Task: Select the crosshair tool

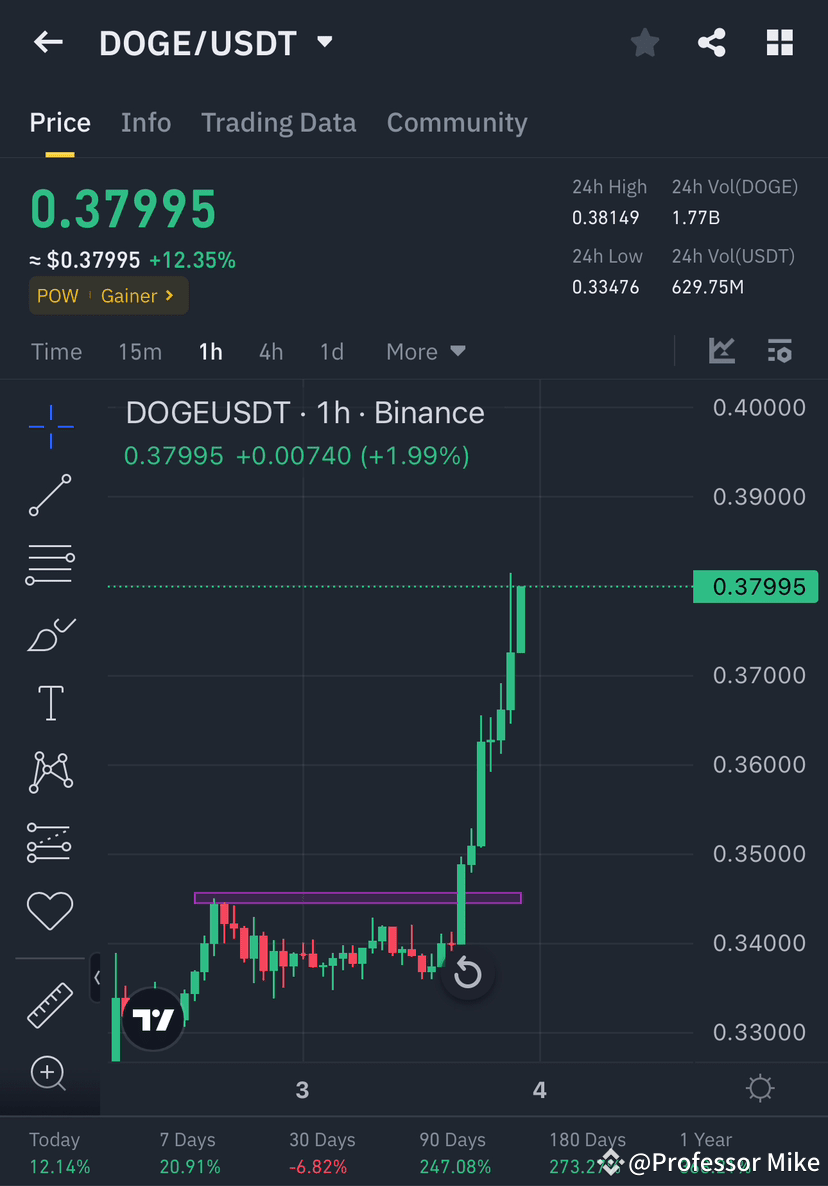Action: pos(50,426)
